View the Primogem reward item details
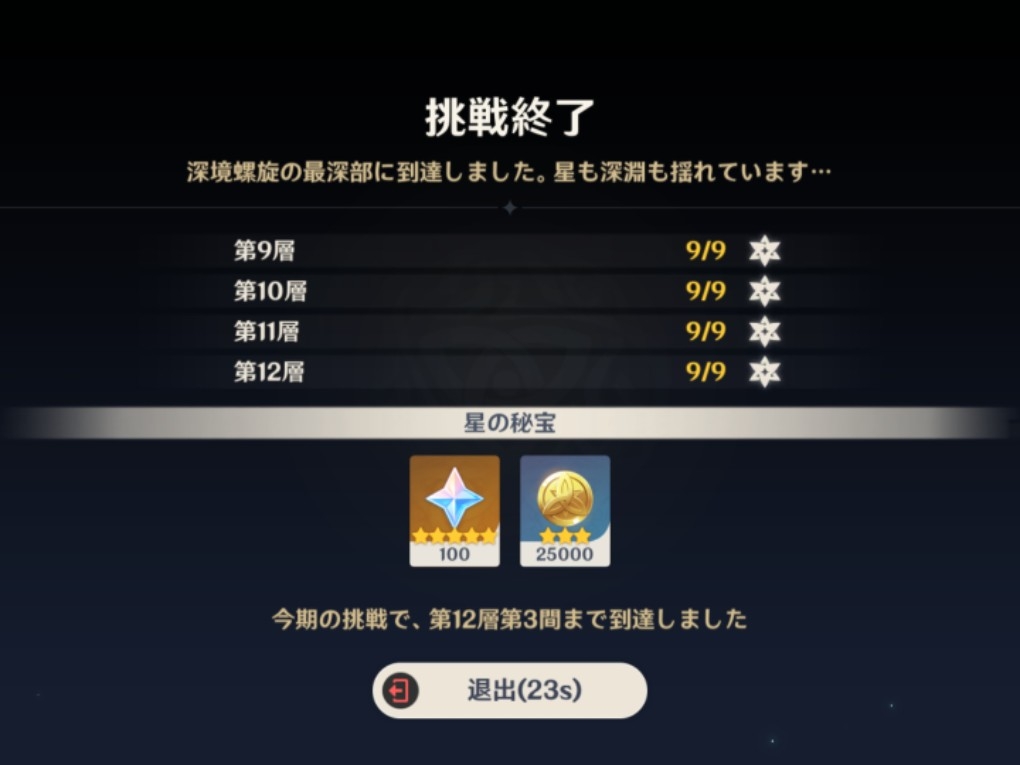Image resolution: width=1020 pixels, height=765 pixels. tap(454, 509)
